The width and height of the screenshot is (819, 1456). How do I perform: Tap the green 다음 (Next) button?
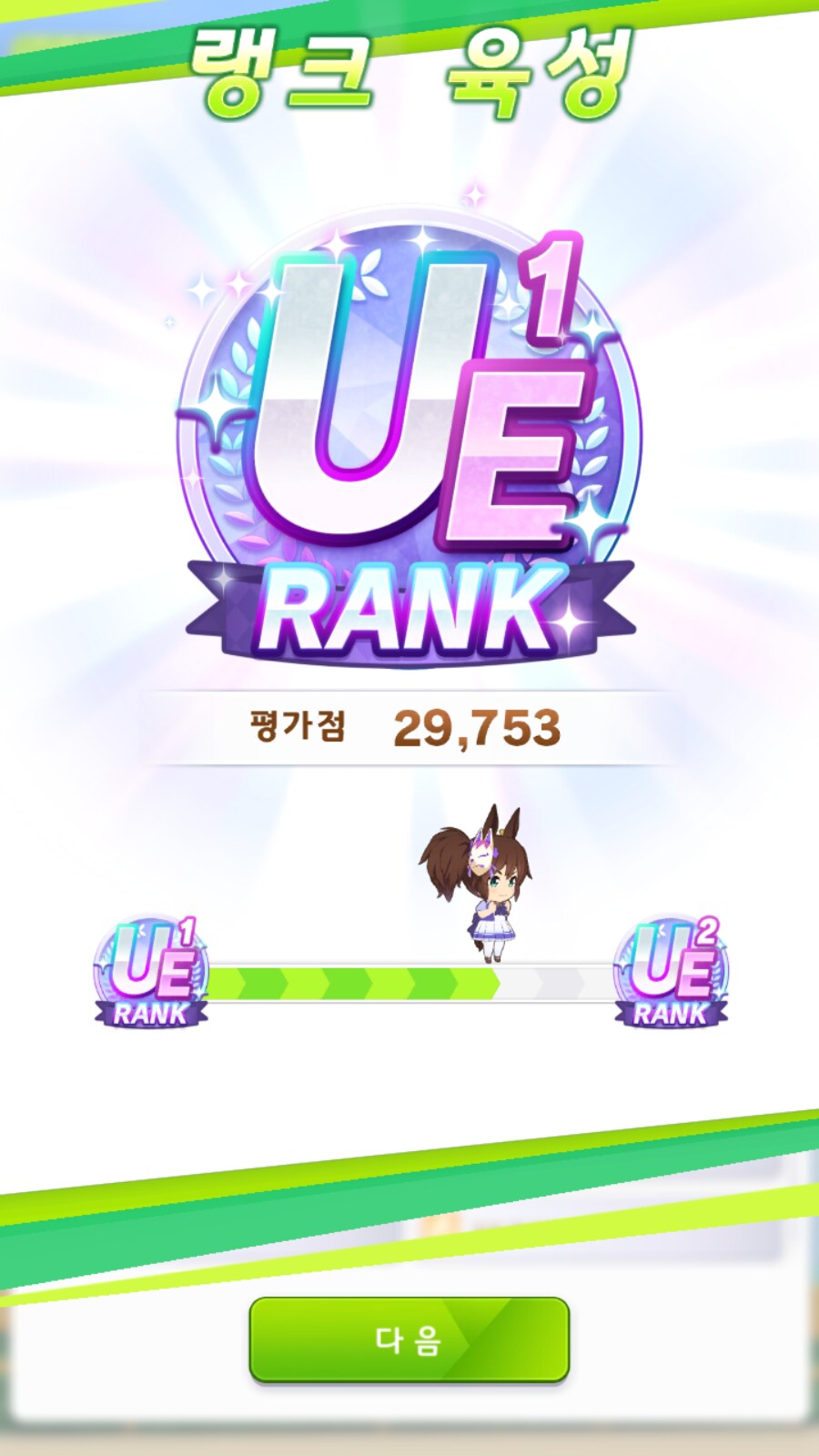point(409,1339)
